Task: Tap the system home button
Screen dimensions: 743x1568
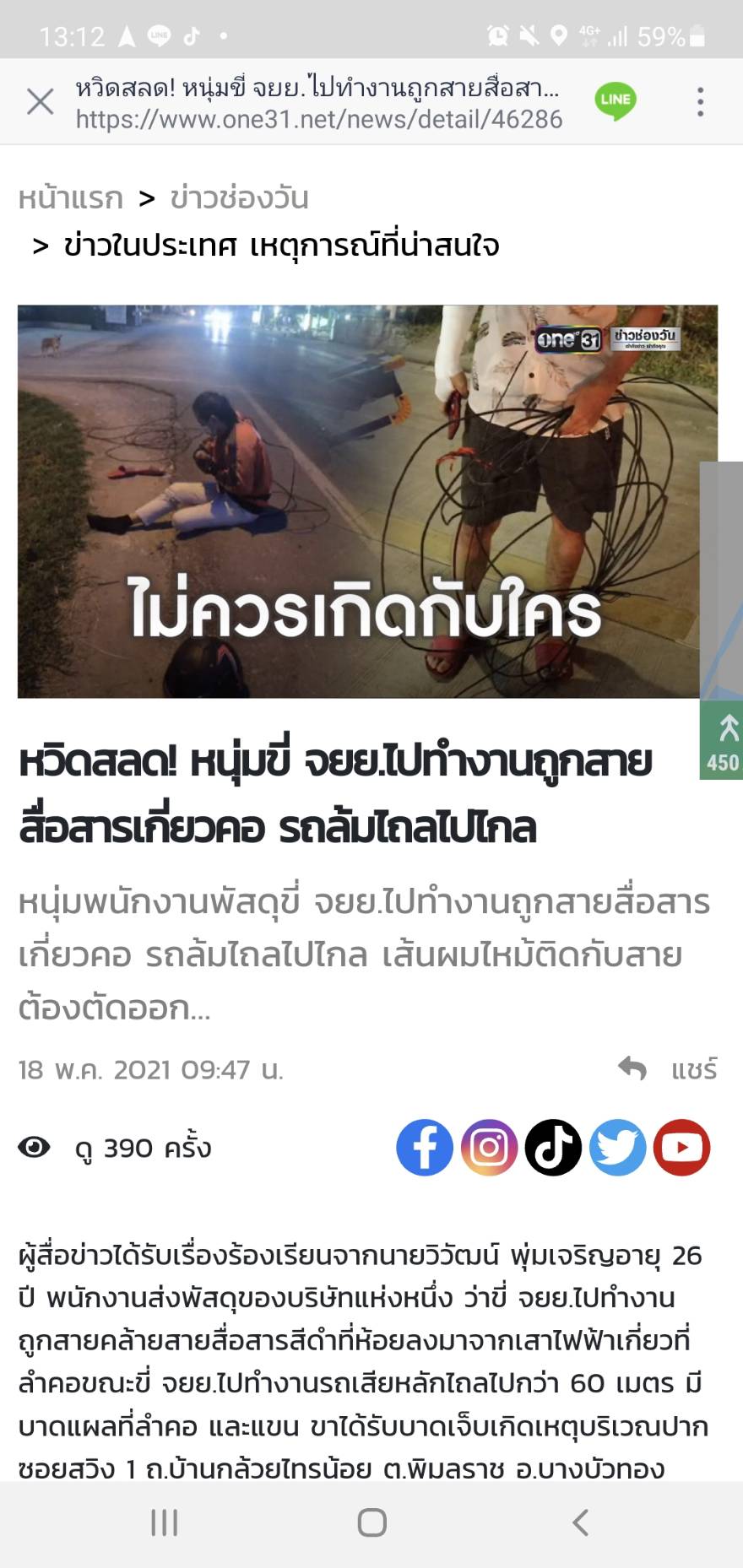Action: click(x=371, y=1523)
